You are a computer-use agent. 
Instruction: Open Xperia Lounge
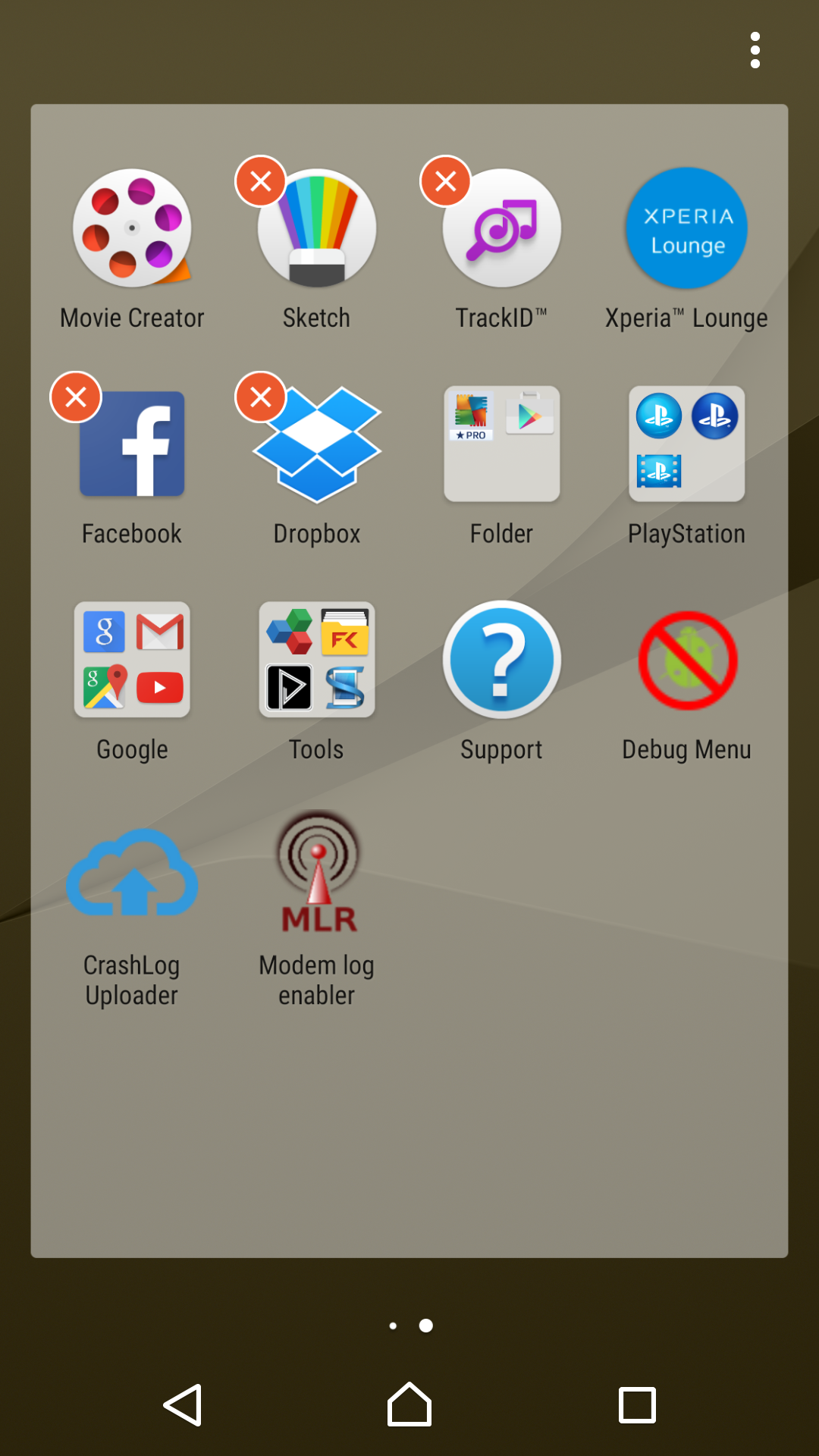[x=687, y=228]
